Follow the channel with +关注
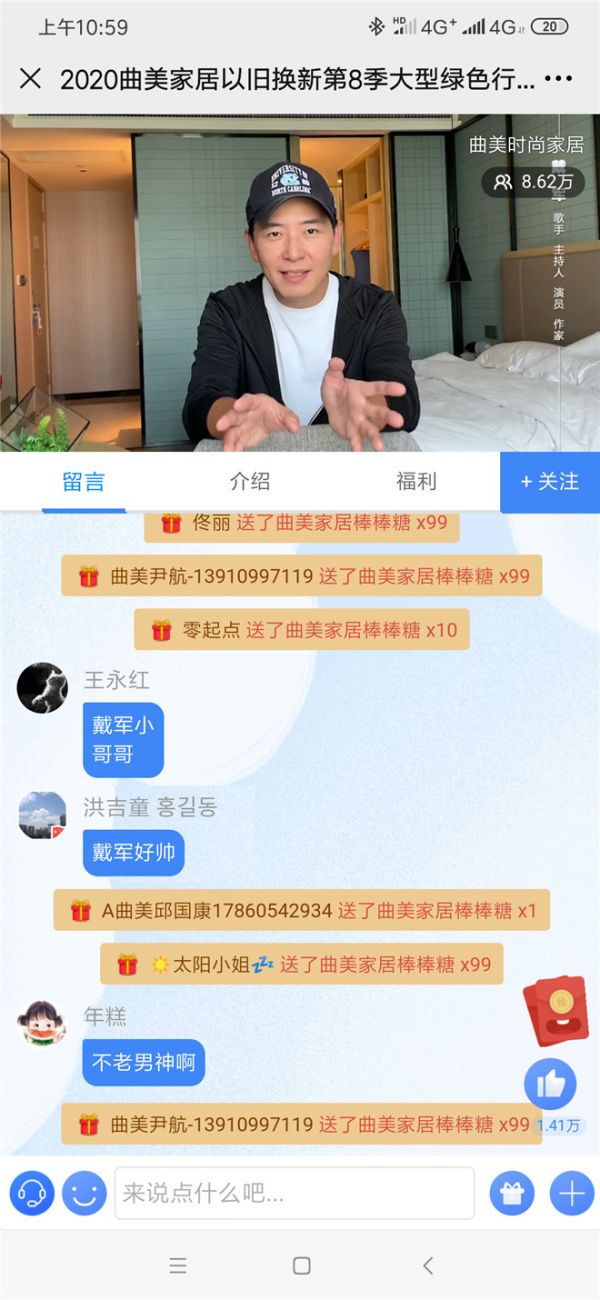 (549, 481)
